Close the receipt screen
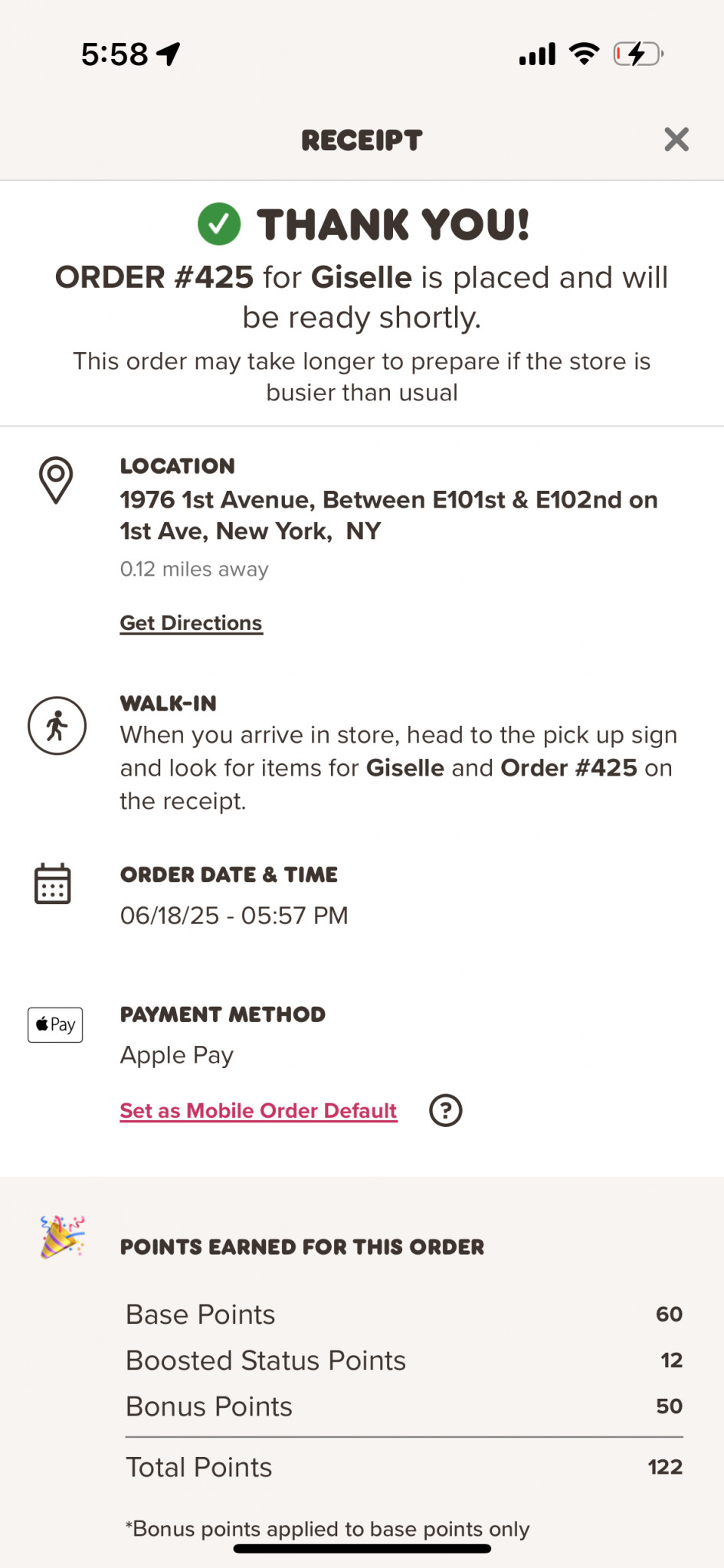Viewport: 724px width, 1568px height. tap(676, 139)
